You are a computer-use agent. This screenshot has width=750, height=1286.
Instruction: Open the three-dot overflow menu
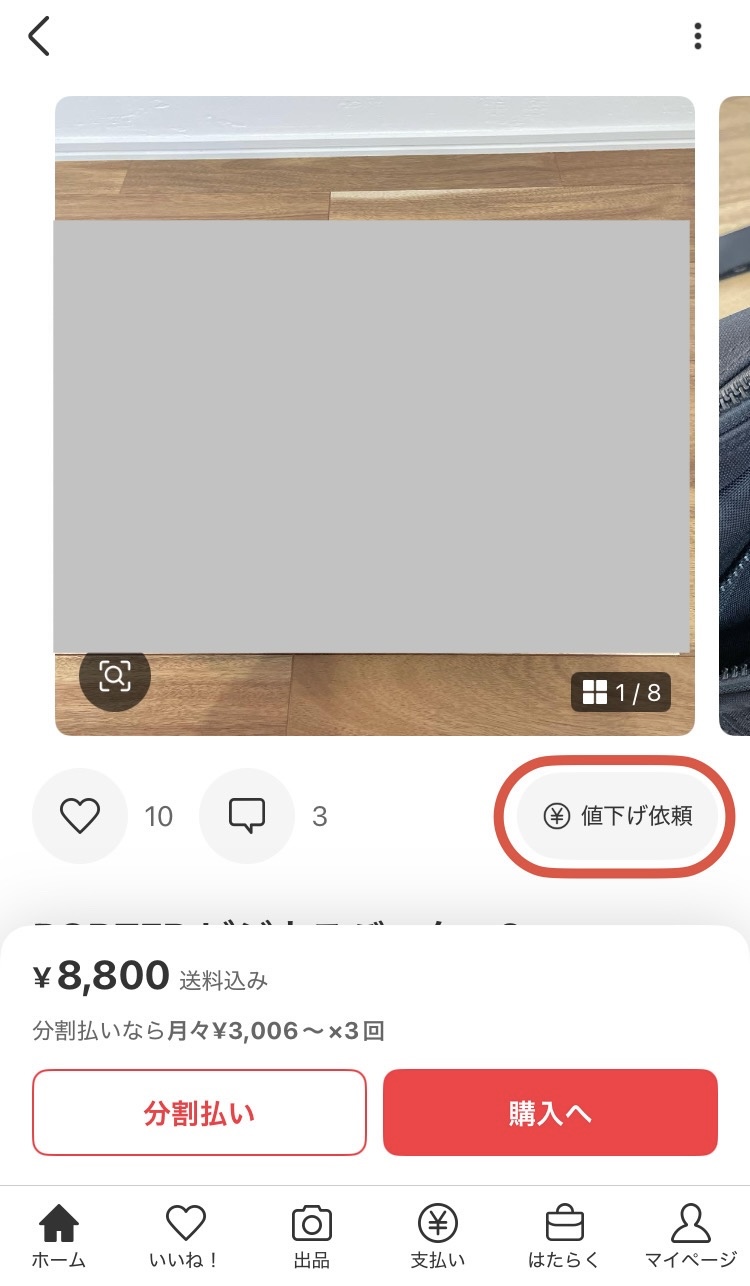click(x=697, y=37)
